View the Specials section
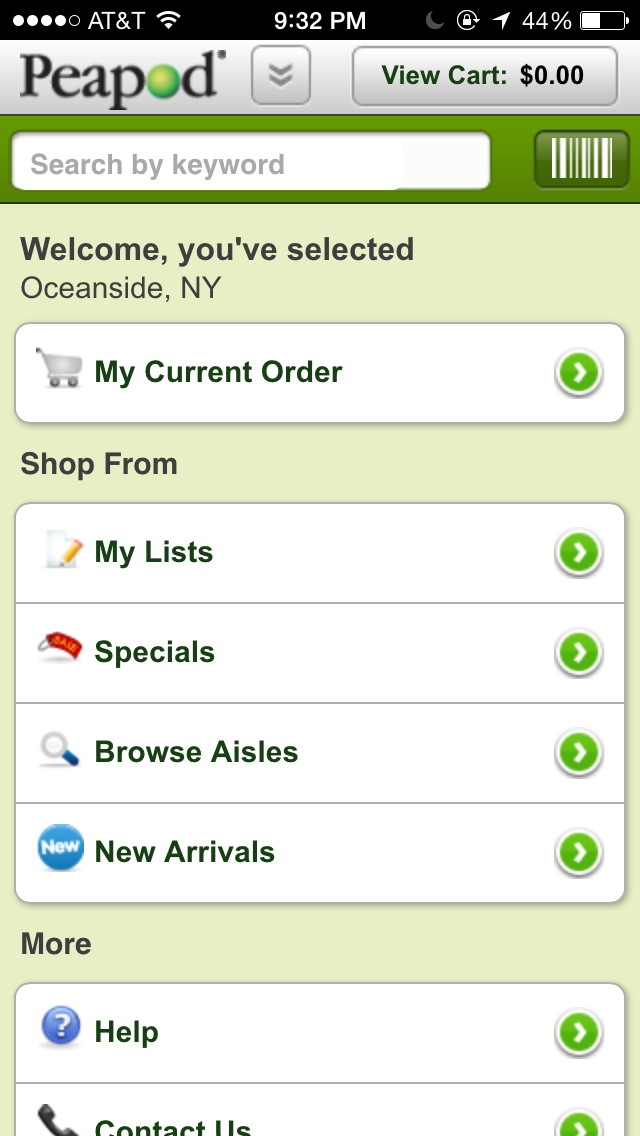Screen dimensions: 640x1136 coord(320,653)
